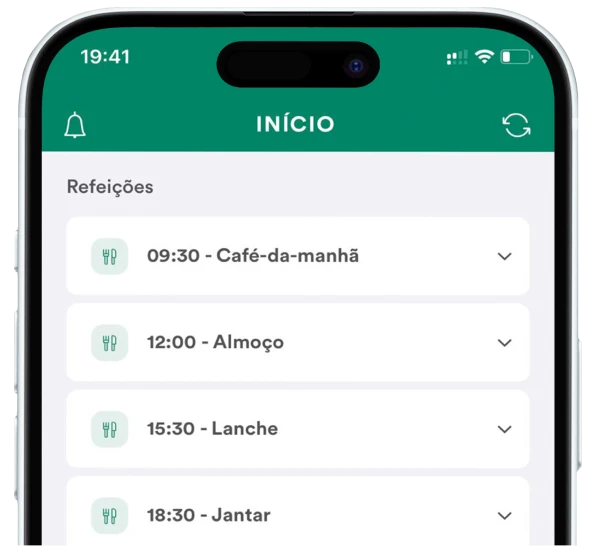Screen dimensions: 596x546
Task: Tap the sync refresh icon
Action: click(x=516, y=125)
